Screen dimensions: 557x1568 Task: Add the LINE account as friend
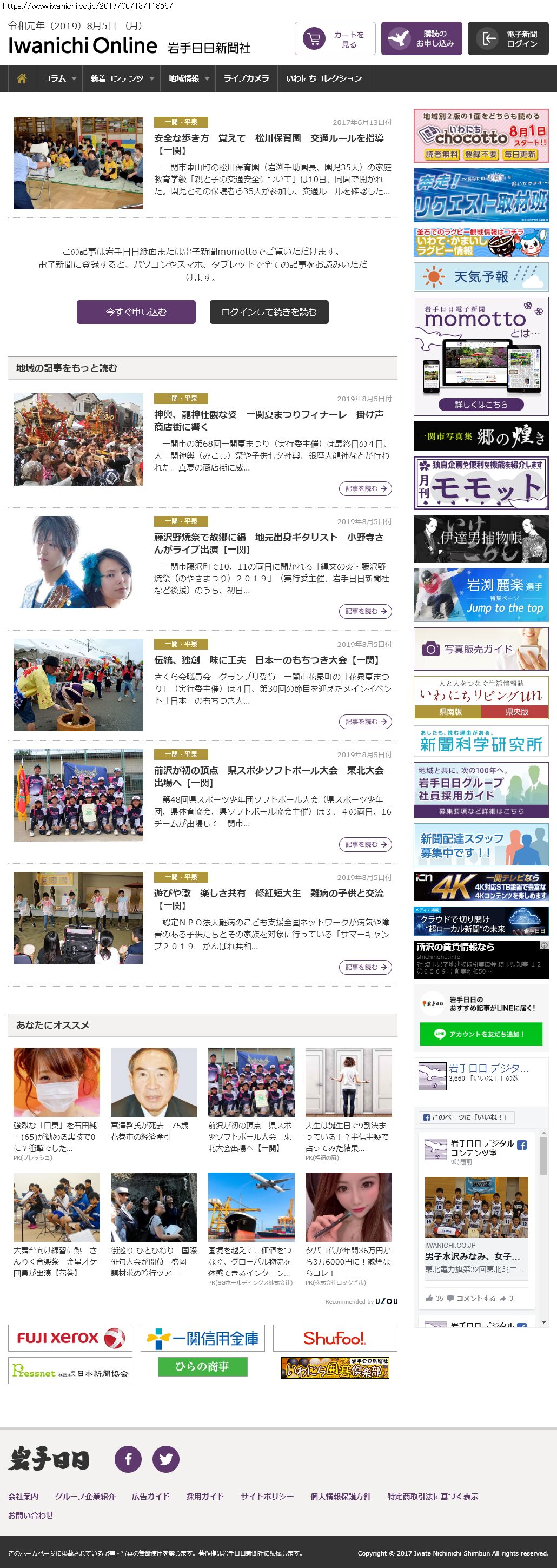(481, 1034)
